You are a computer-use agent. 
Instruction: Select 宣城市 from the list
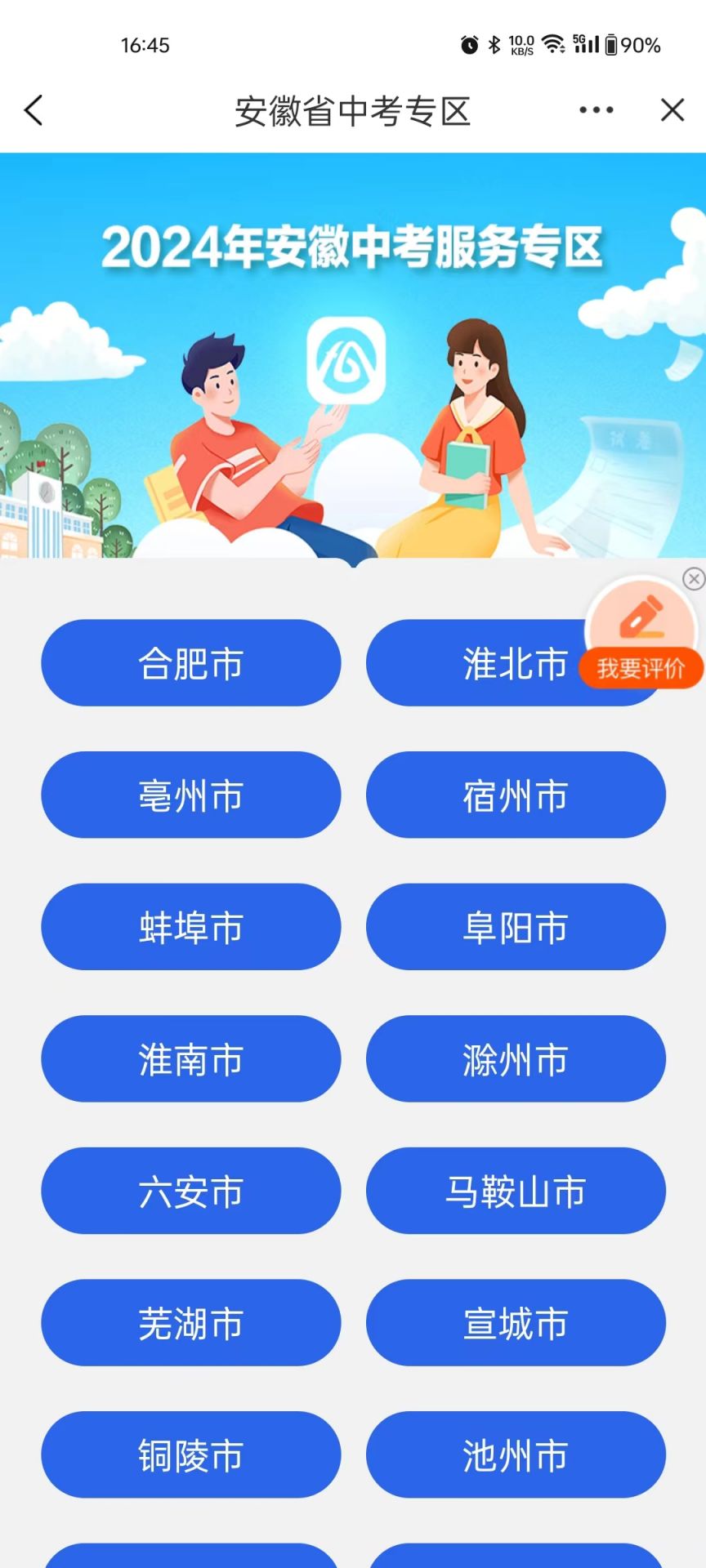tap(516, 1323)
